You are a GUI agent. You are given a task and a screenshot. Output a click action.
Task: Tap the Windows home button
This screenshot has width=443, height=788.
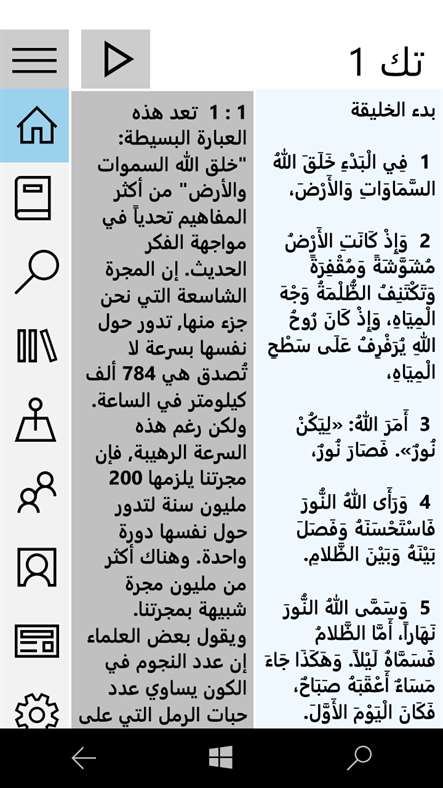(x=221, y=757)
